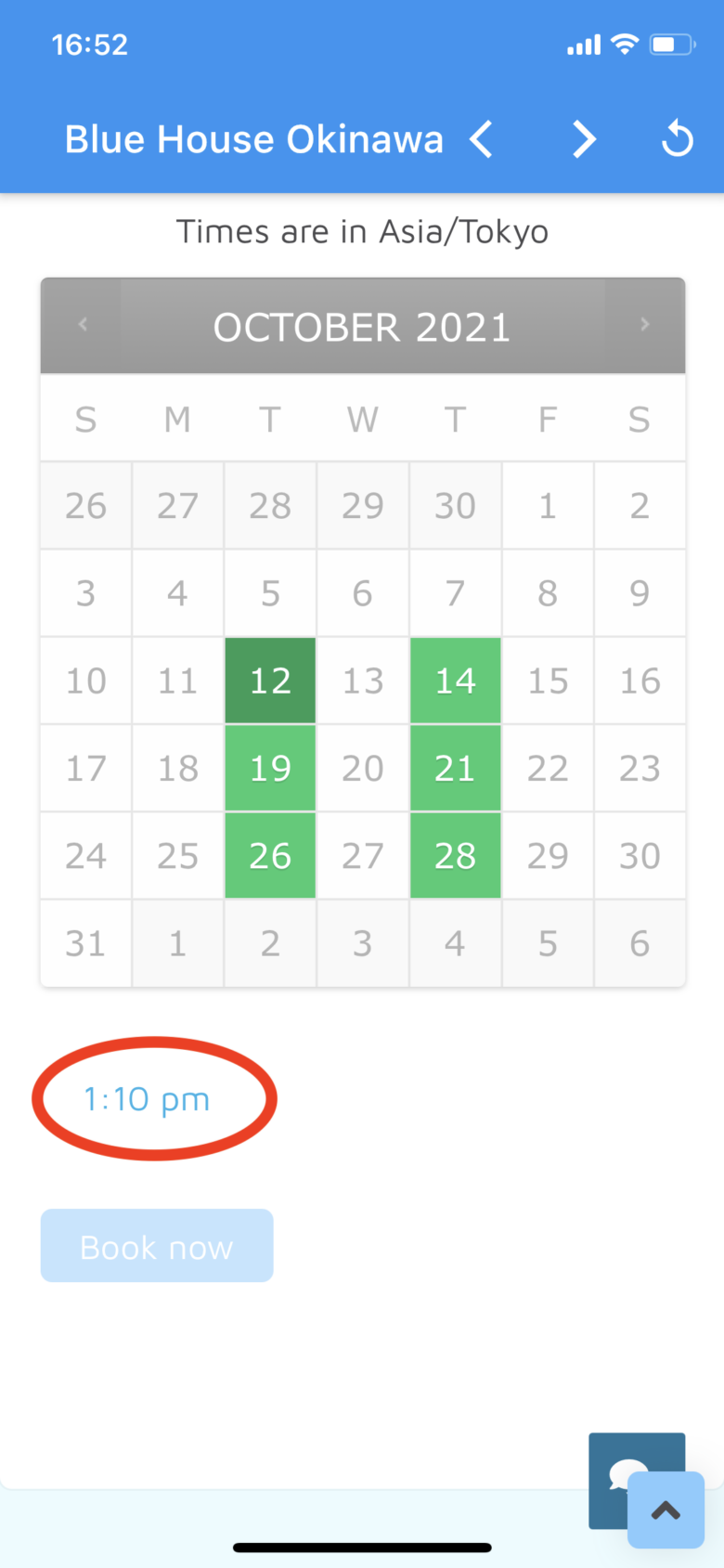Select the 1:10 pm time slot
The width and height of the screenshot is (724, 1568).
147,1099
